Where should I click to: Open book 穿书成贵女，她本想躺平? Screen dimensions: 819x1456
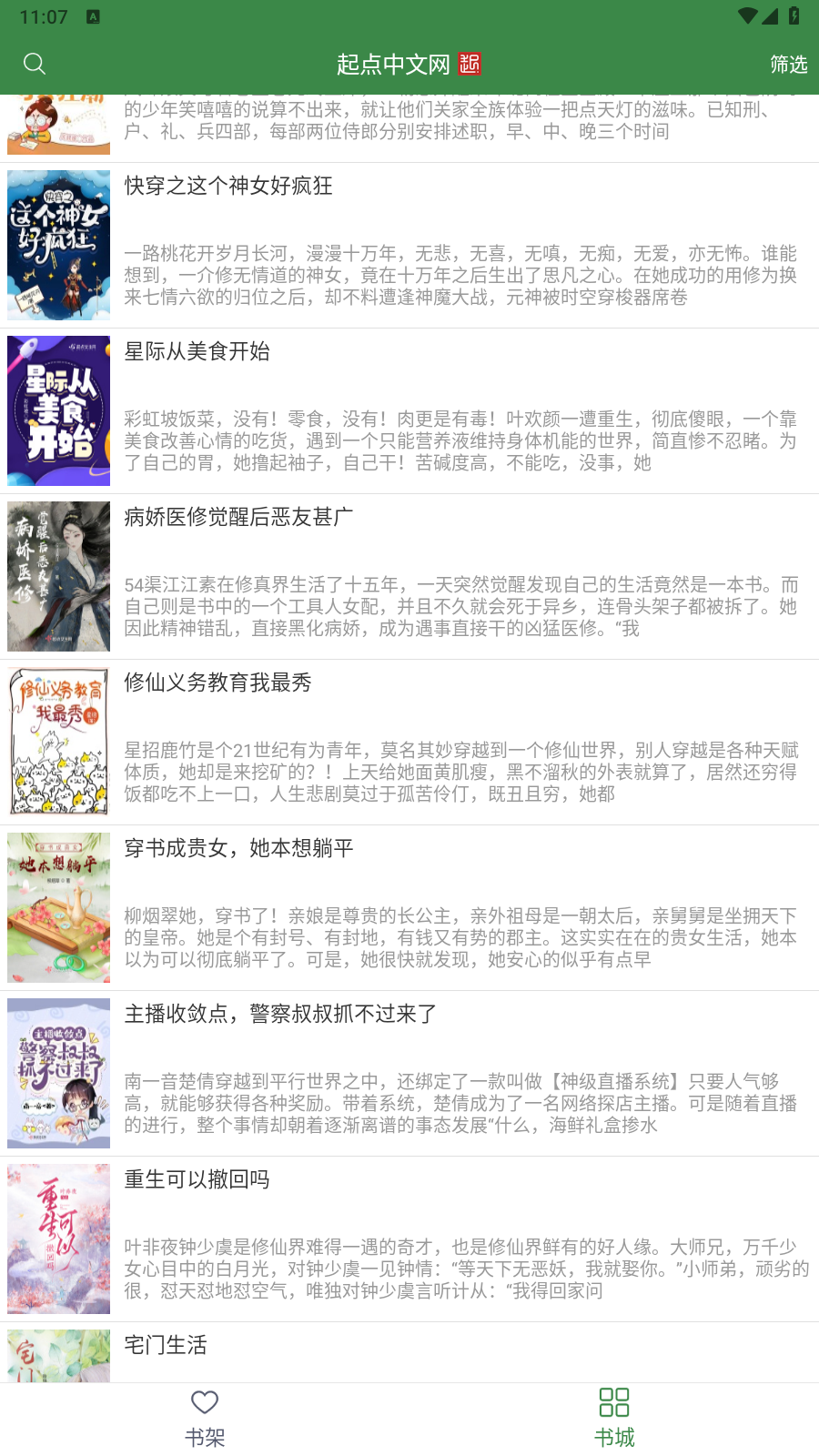click(409, 908)
